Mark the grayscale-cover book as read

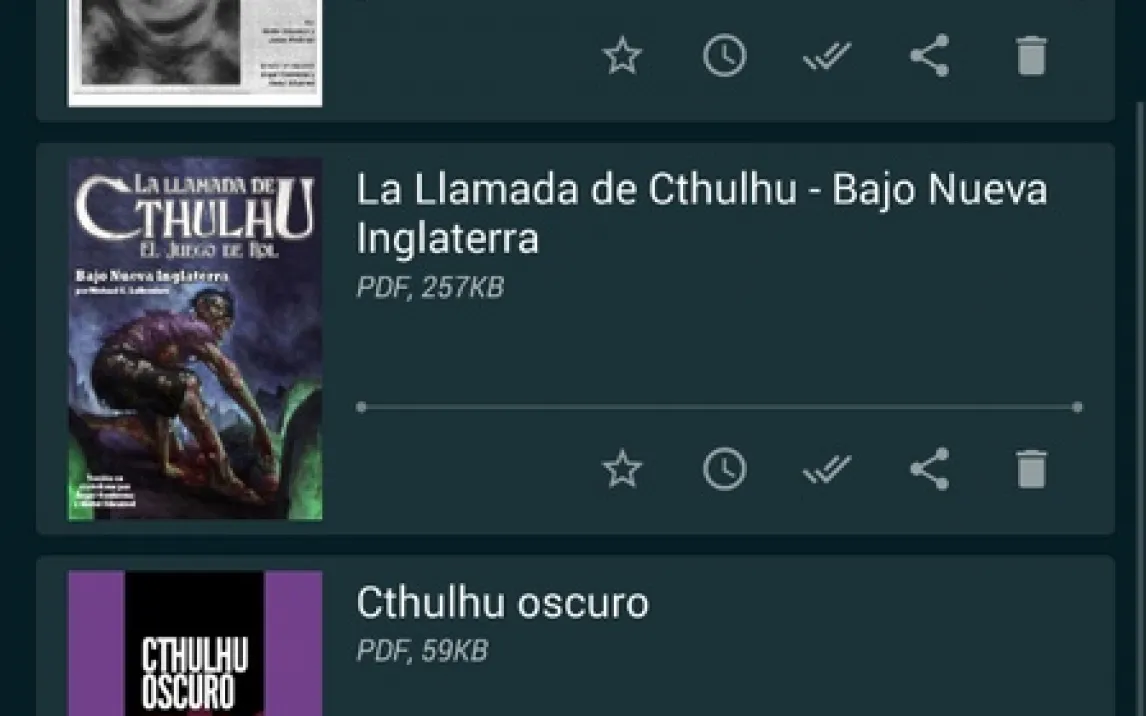pyautogui.click(x=827, y=56)
